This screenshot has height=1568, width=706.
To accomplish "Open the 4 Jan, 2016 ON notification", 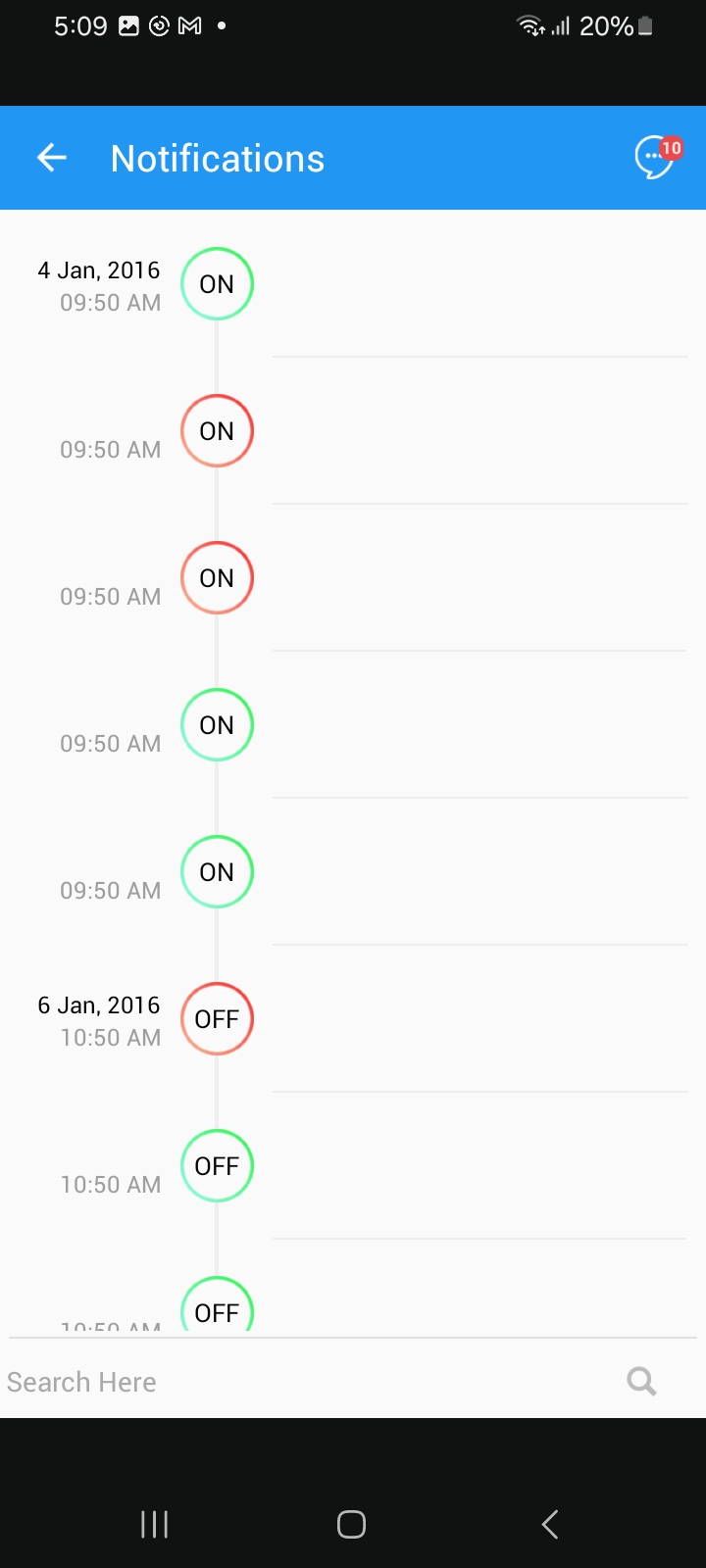I will point(217,284).
